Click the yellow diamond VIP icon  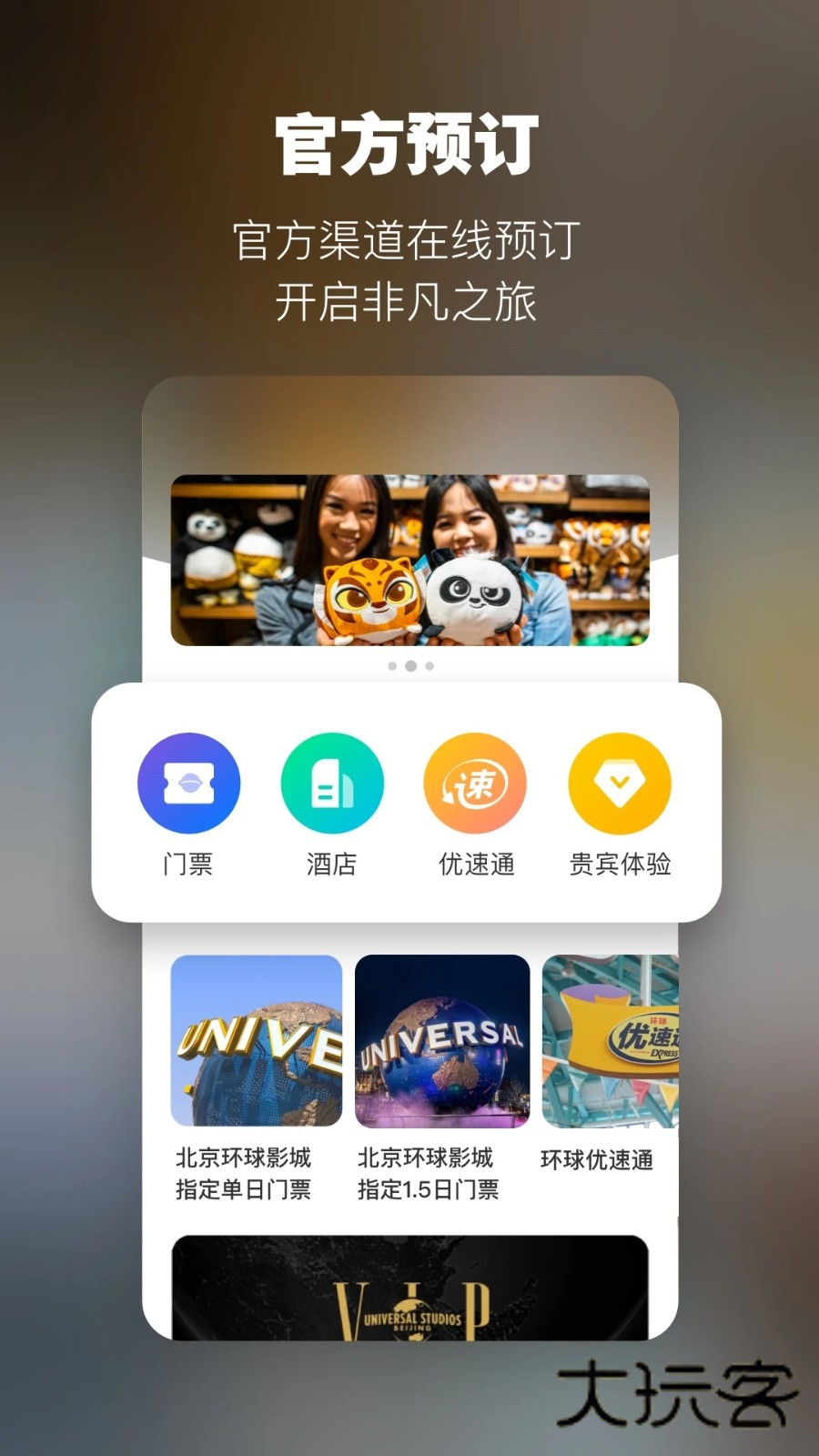pyautogui.click(x=621, y=784)
